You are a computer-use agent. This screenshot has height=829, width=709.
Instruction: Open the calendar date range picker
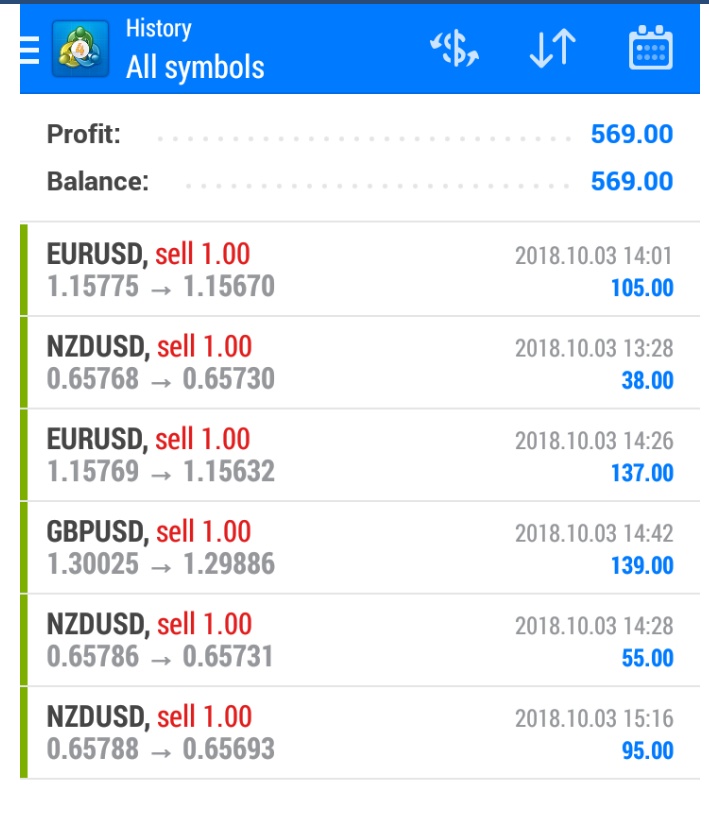[650, 50]
